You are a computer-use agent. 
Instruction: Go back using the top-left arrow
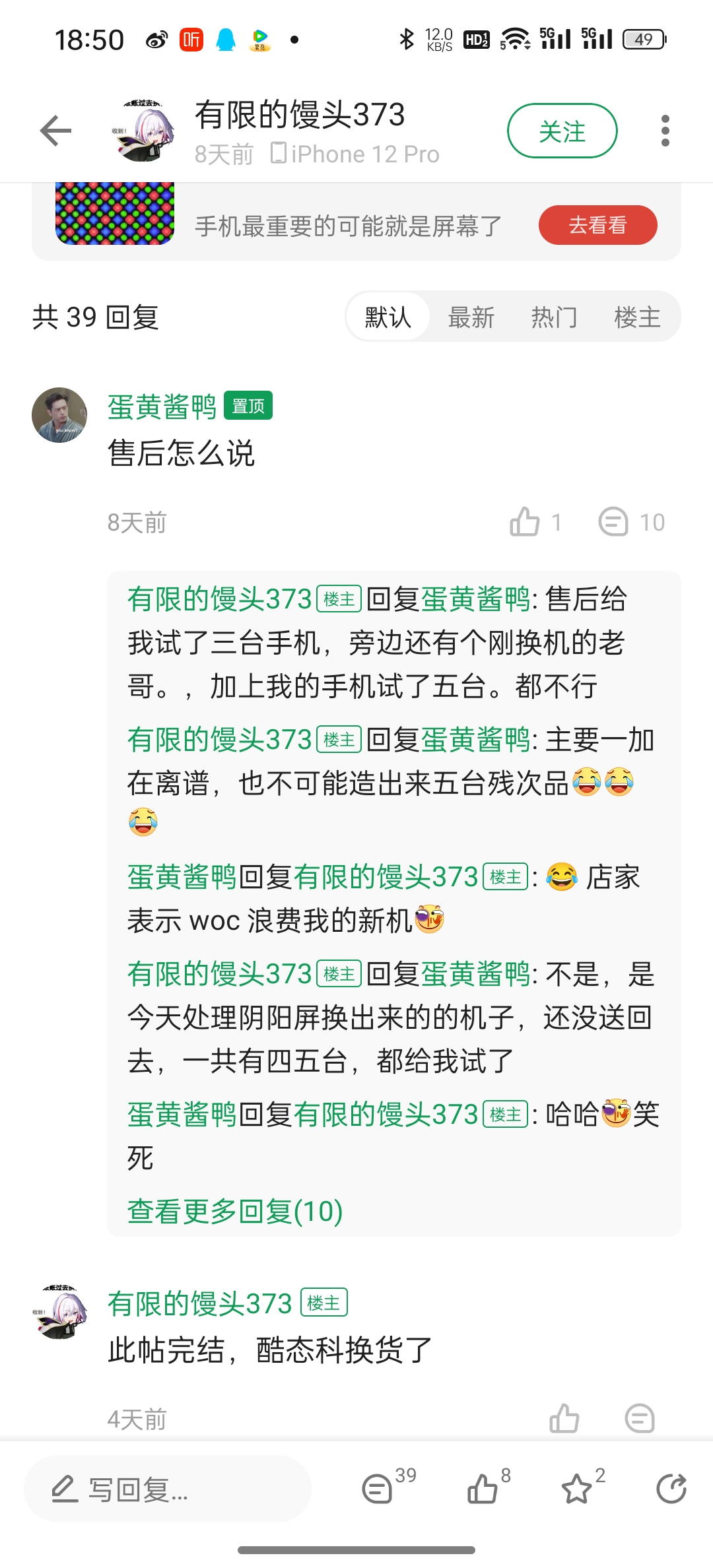click(x=55, y=131)
